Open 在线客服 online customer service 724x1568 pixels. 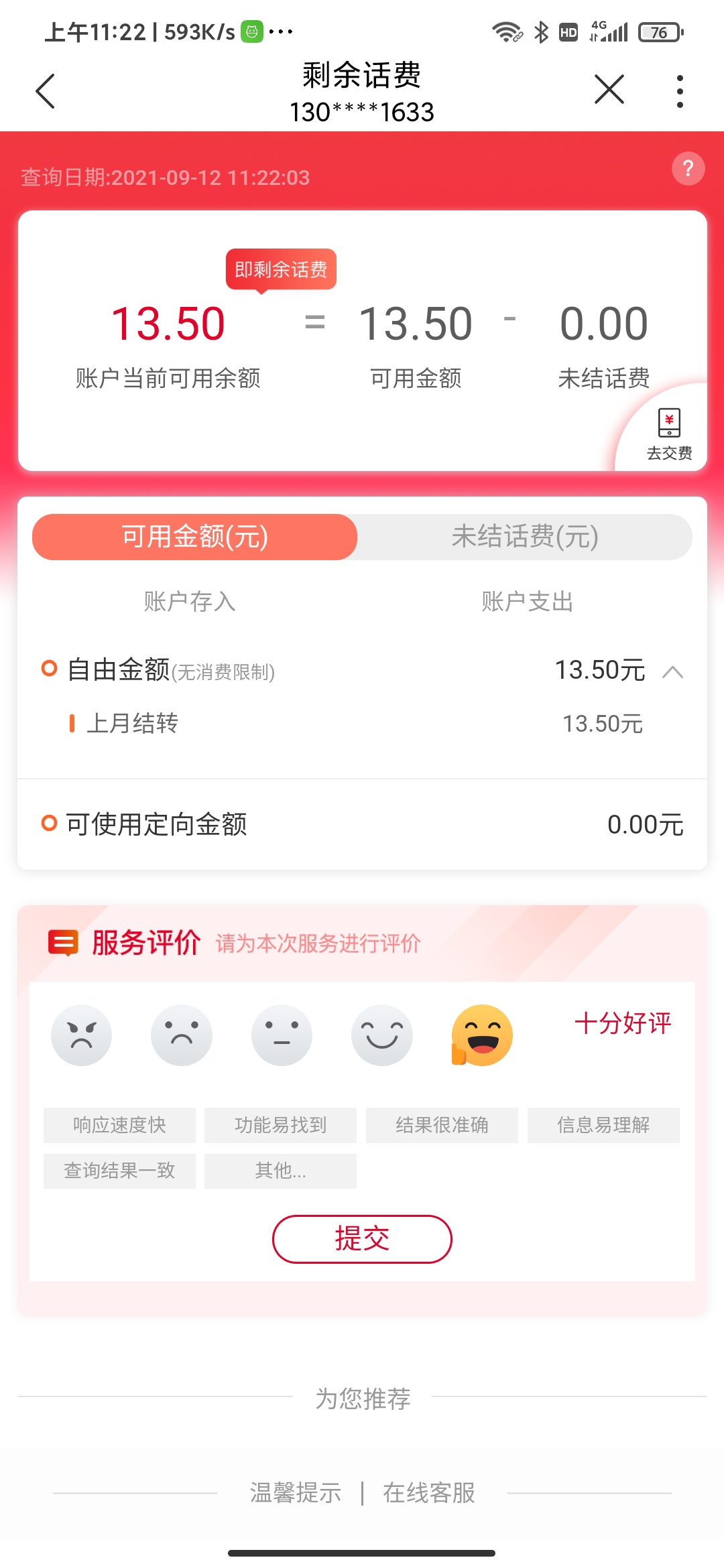(x=429, y=1493)
